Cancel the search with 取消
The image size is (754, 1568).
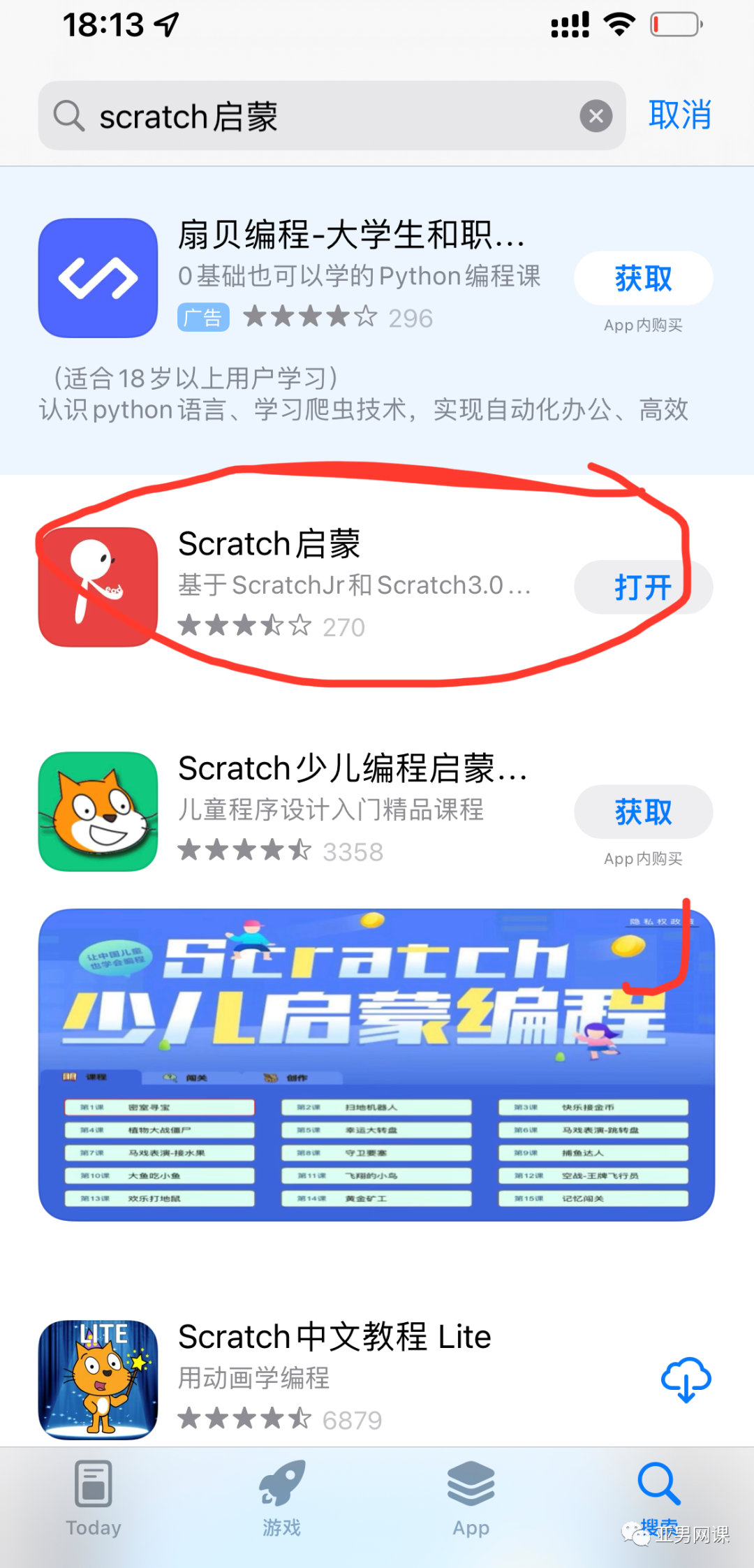click(679, 115)
